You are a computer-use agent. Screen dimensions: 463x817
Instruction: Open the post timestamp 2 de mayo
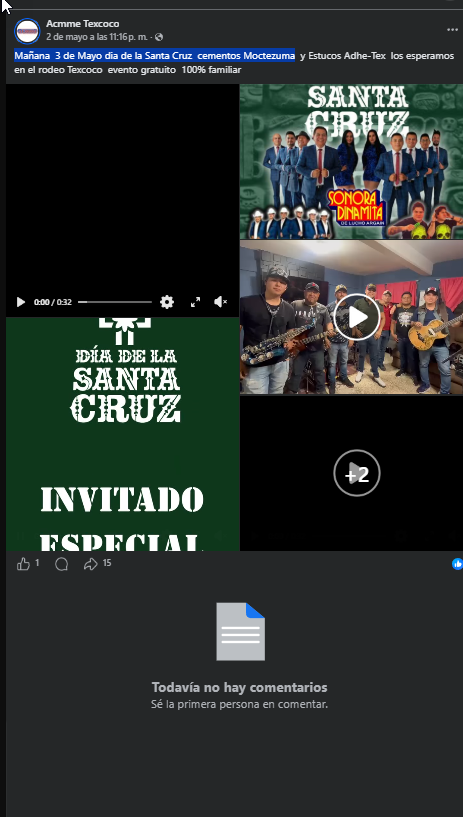coord(97,37)
